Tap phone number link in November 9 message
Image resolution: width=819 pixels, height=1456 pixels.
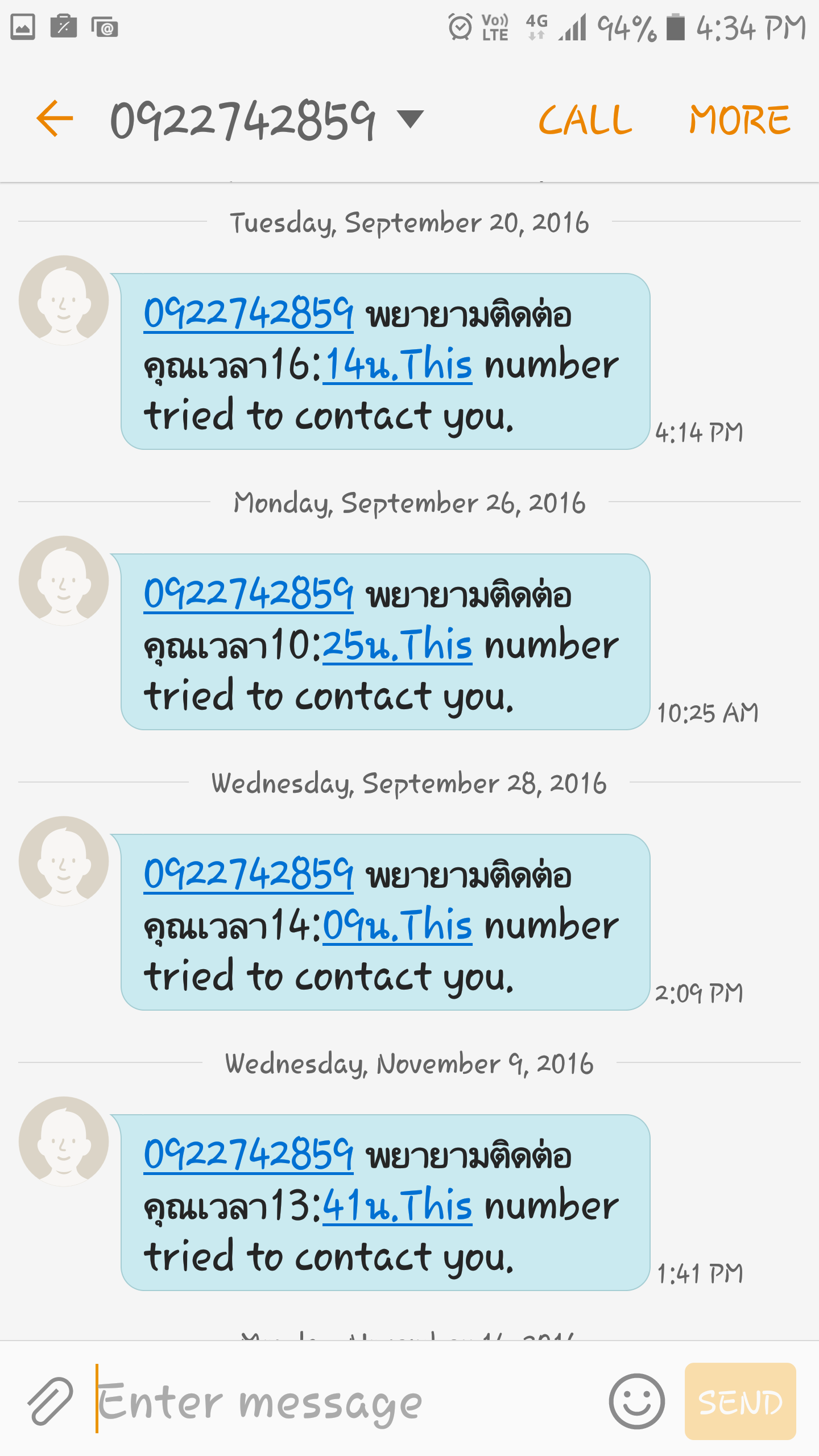[x=249, y=1155]
